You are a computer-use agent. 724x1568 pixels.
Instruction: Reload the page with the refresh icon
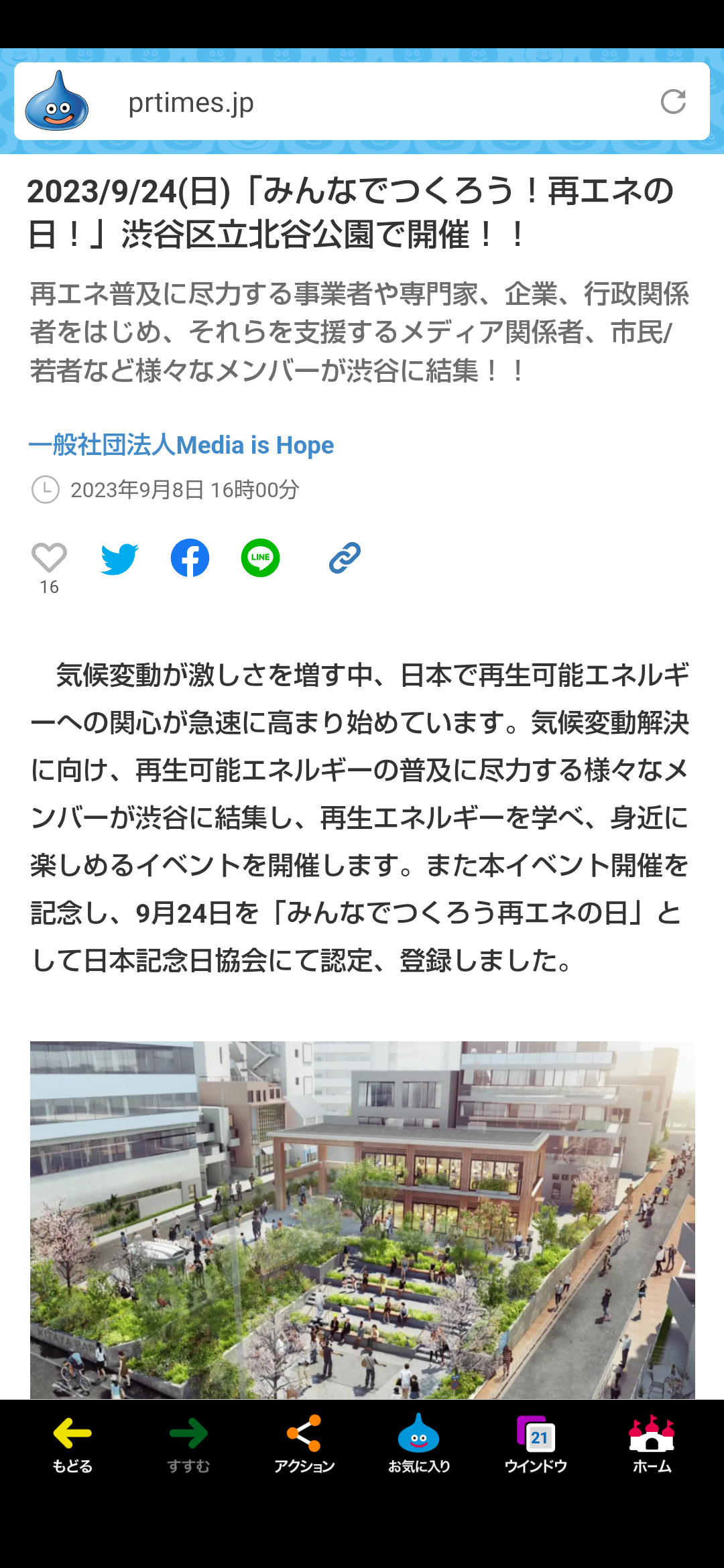click(673, 102)
